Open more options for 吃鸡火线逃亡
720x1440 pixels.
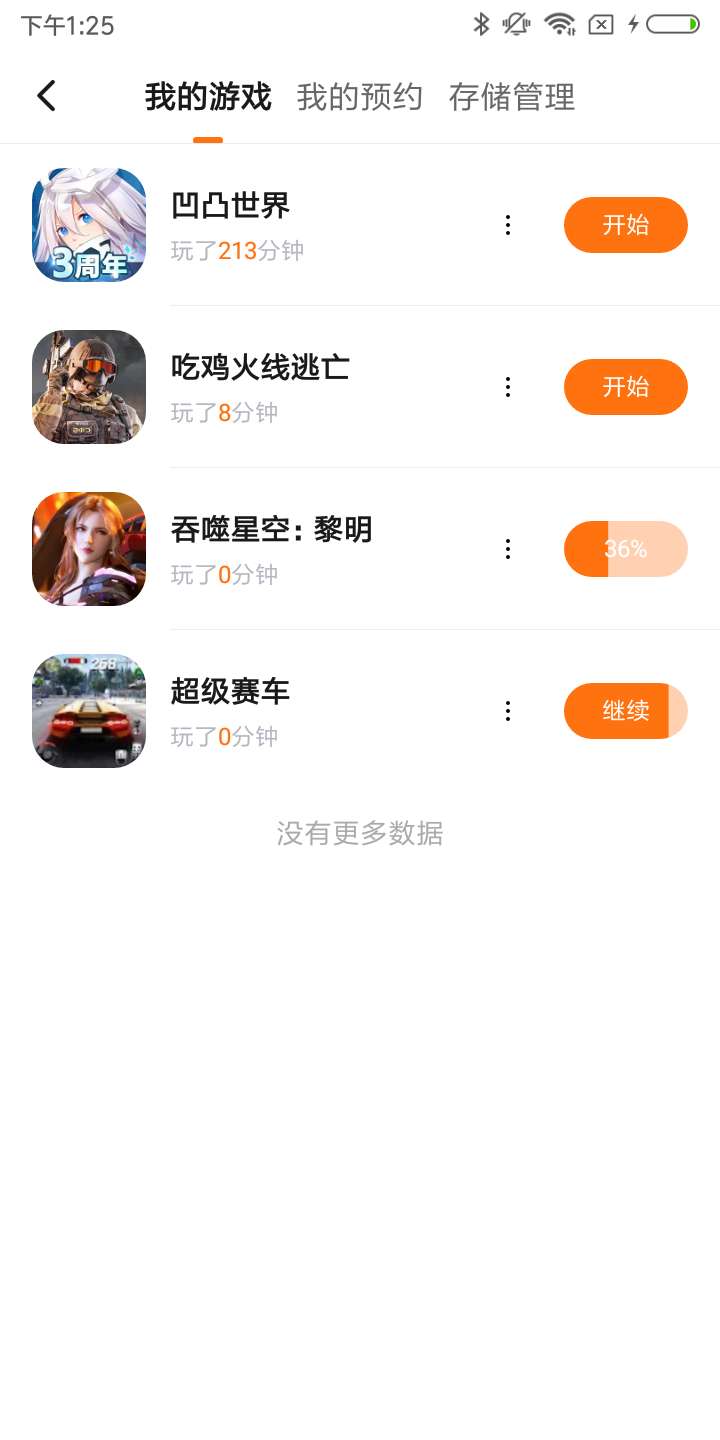[x=508, y=387]
